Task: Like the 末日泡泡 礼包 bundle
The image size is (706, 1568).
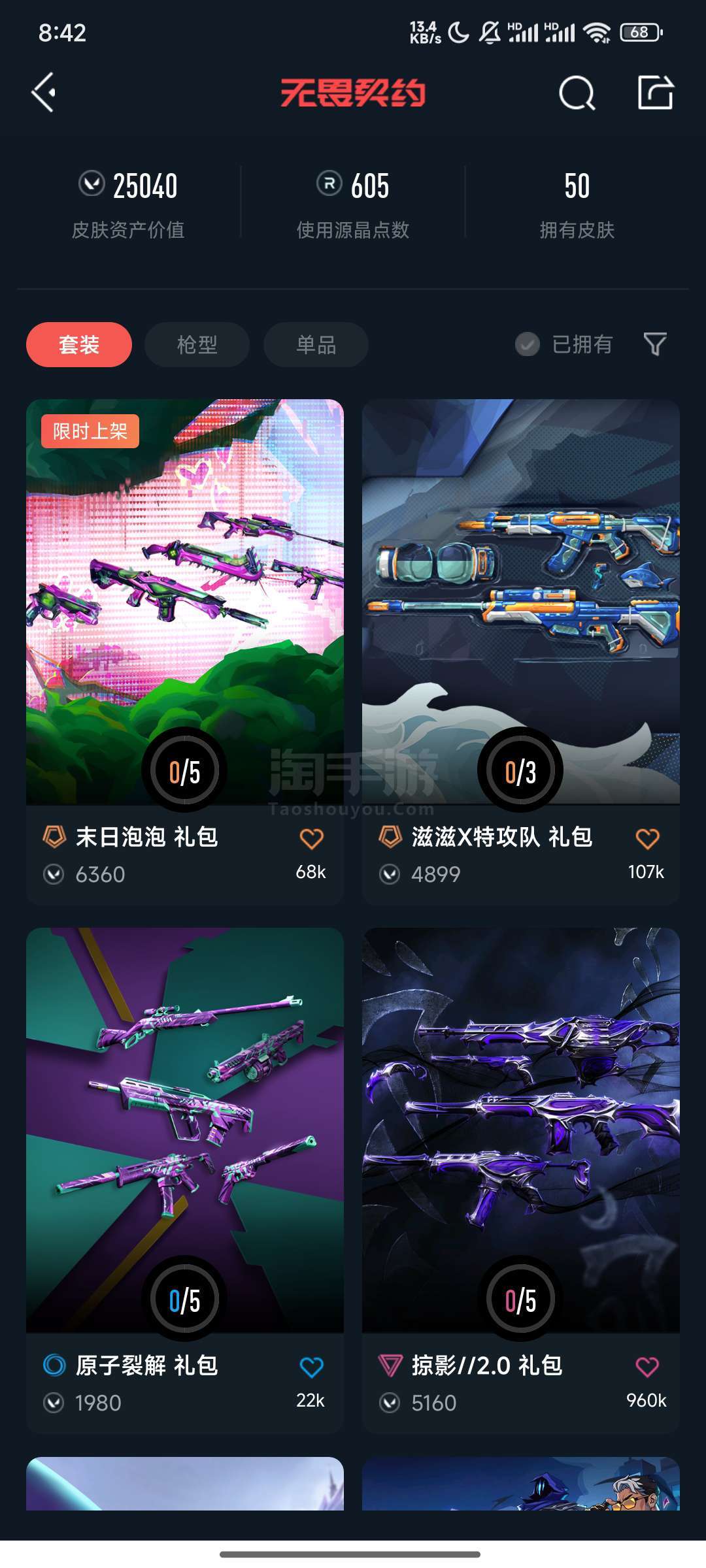Action: click(x=311, y=838)
